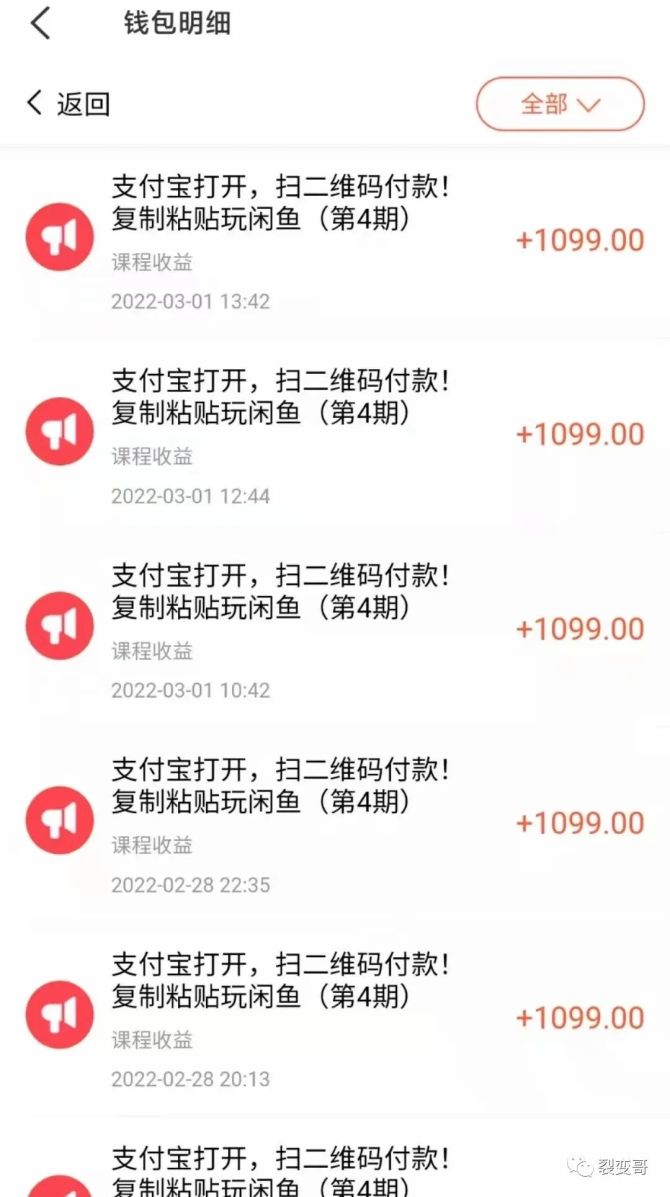Image resolution: width=670 pixels, height=1197 pixels.
Task: Open the 2022-02-28 22:35 income record
Action: tap(335, 824)
